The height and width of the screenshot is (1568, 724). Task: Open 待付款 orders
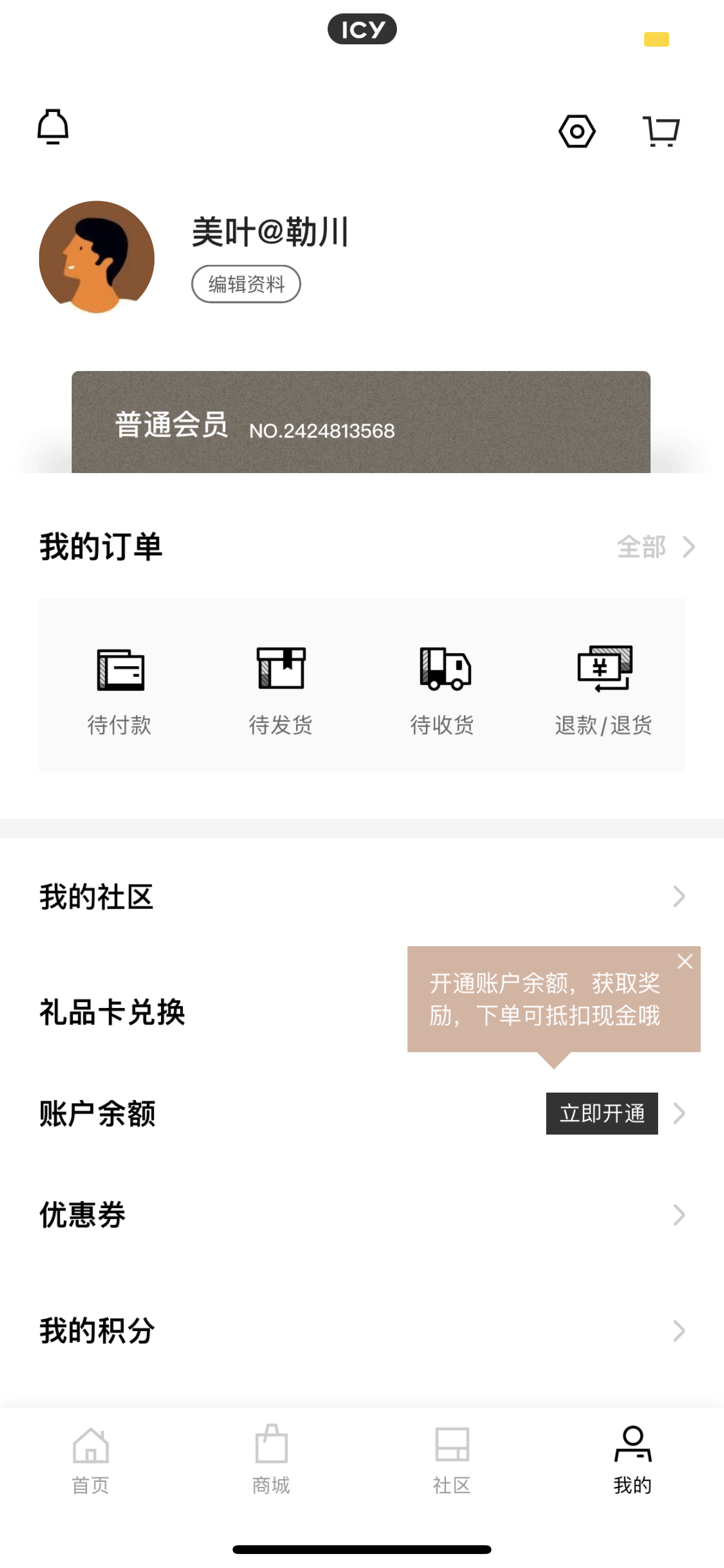[x=120, y=691]
